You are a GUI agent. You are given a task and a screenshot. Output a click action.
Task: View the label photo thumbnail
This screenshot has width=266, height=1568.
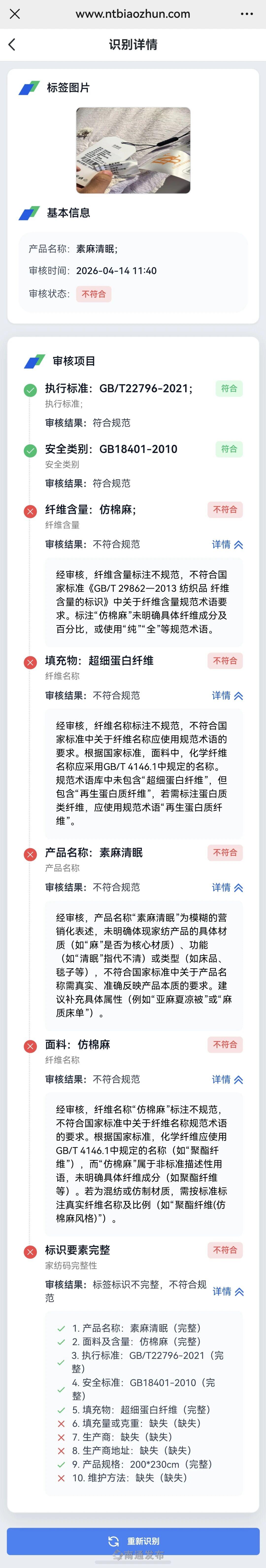click(x=133, y=150)
